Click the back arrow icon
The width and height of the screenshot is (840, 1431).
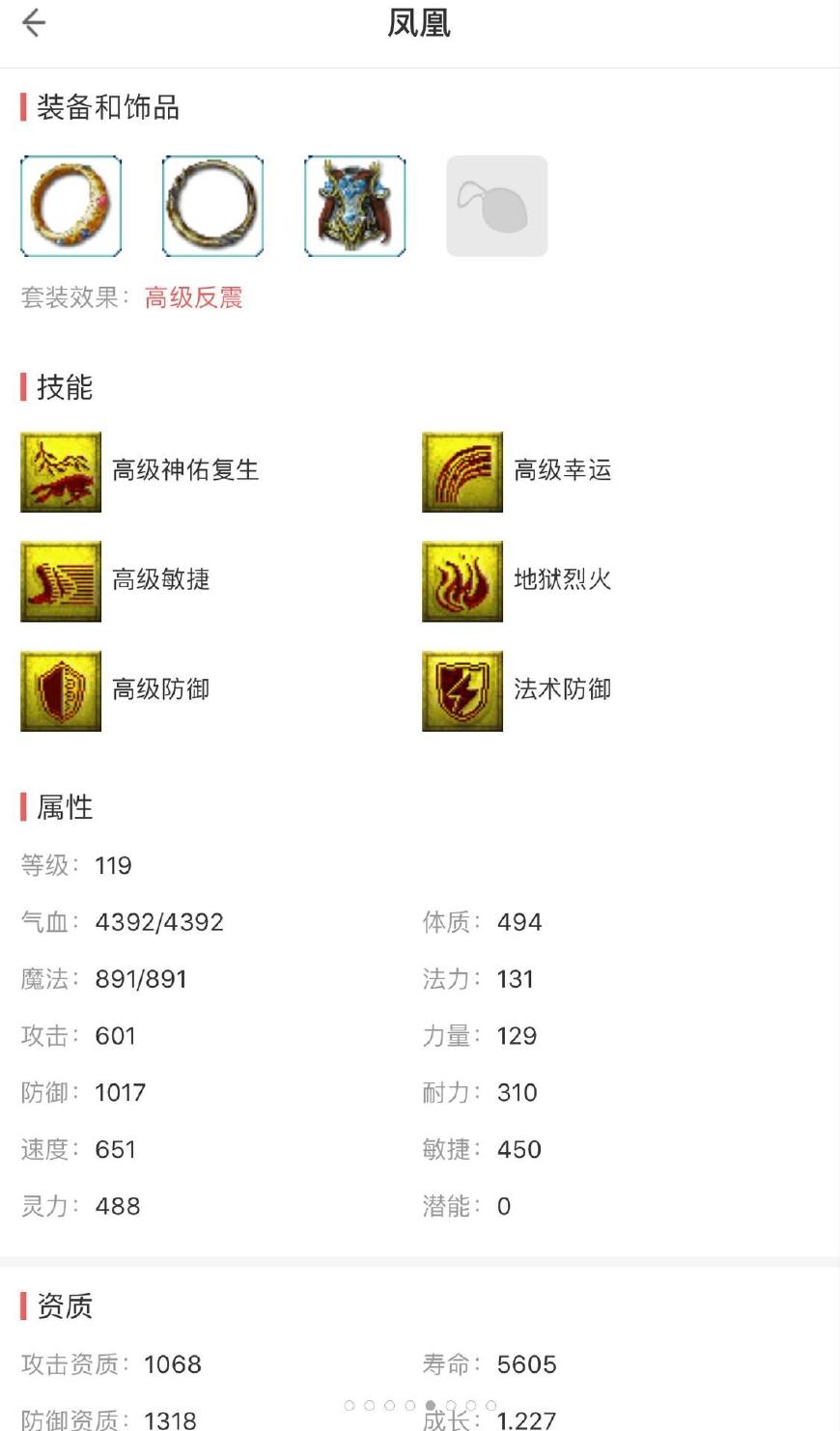[34, 21]
